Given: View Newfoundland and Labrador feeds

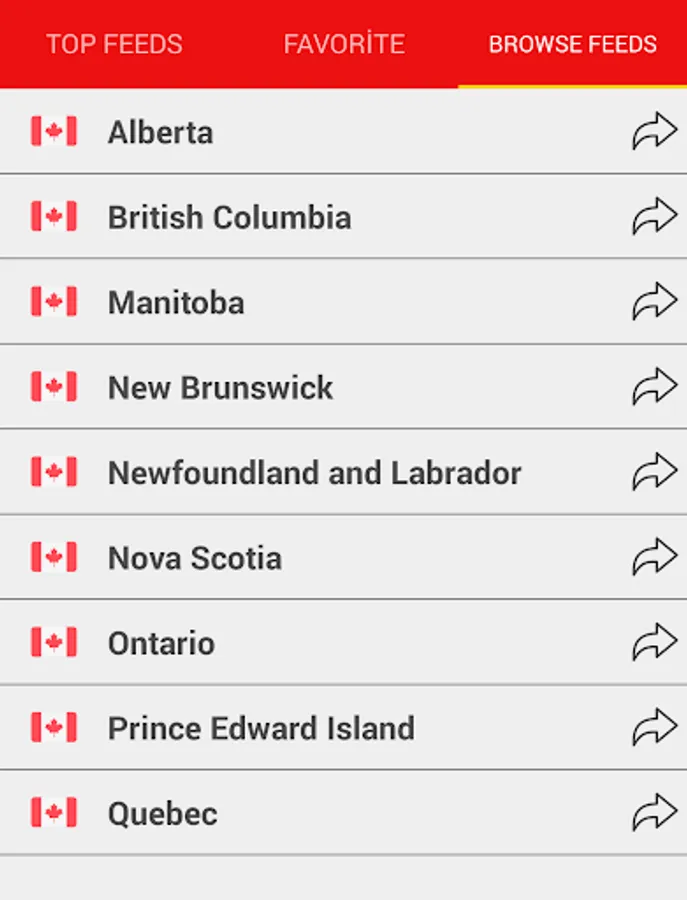Looking at the screenshot, I should pyautogui.click(x=314, y=472).
